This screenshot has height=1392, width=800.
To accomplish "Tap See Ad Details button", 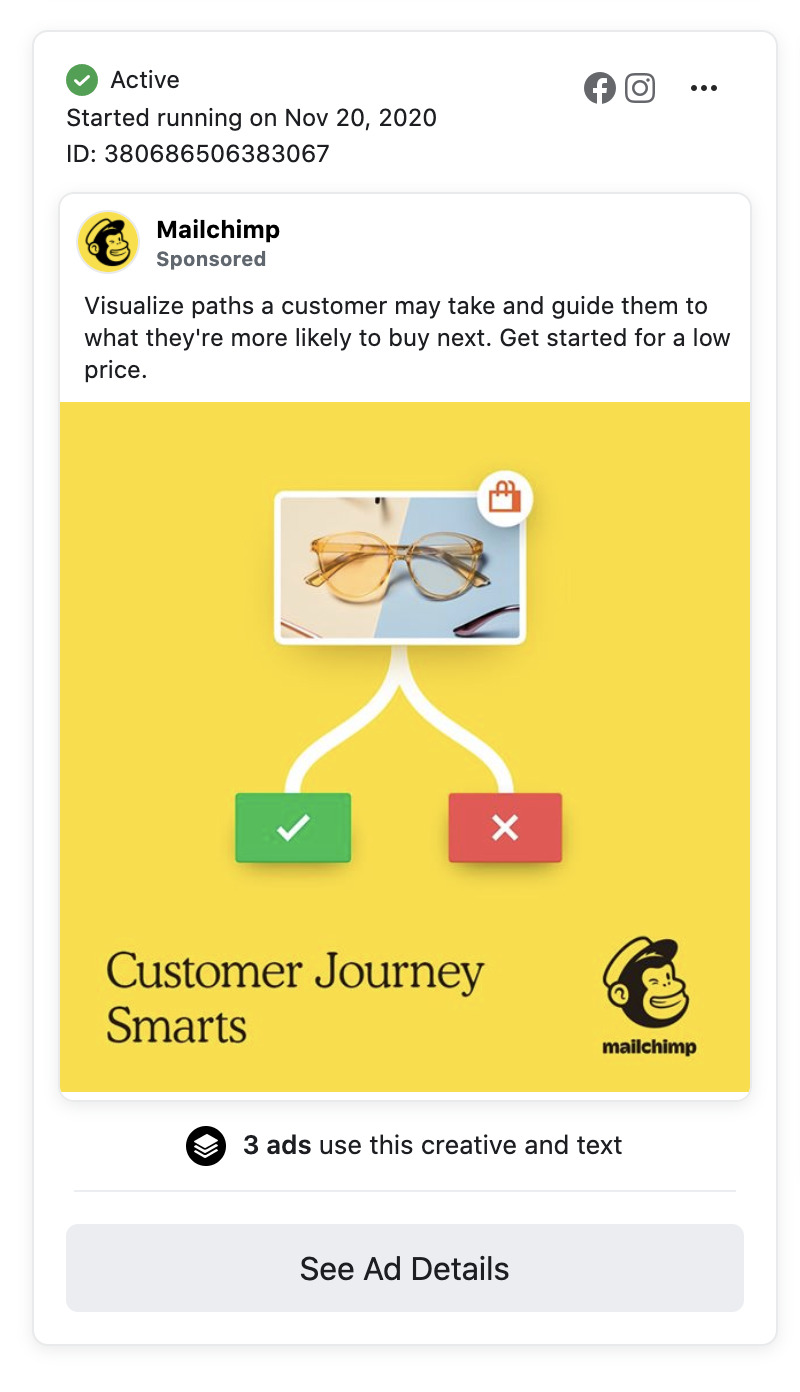I will (x=404, y=1268).
